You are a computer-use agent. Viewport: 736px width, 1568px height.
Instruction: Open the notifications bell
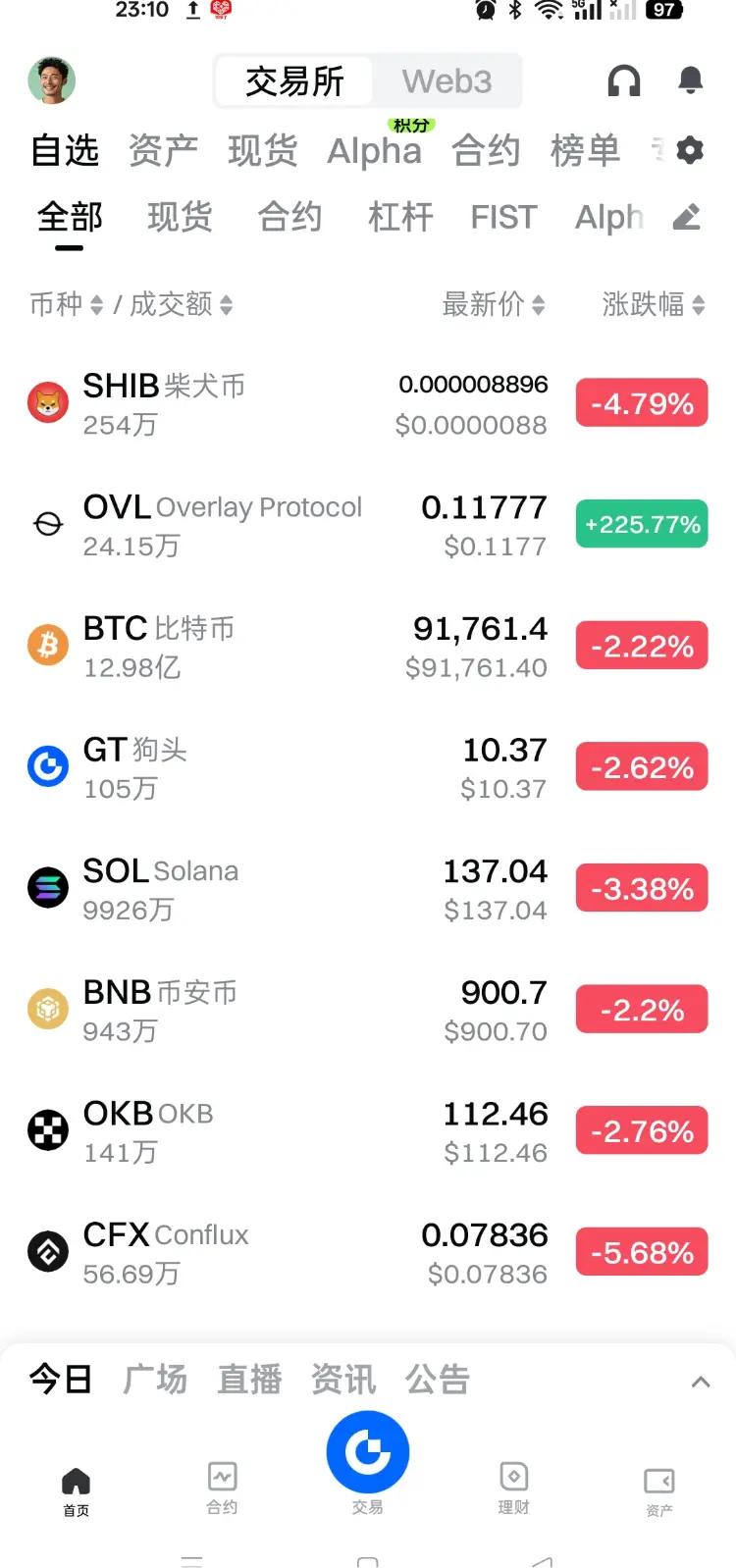(691, 80)
